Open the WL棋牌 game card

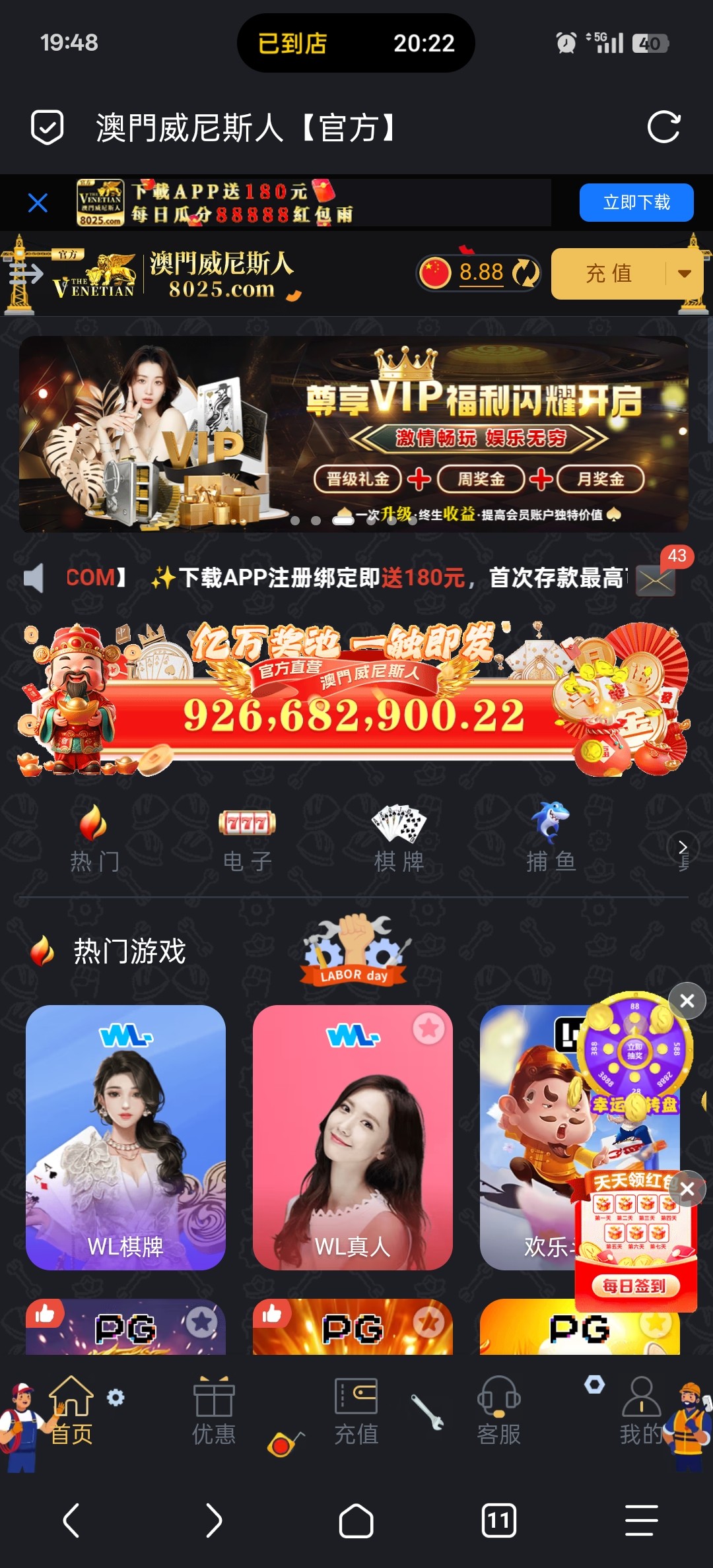point(125,1137)
